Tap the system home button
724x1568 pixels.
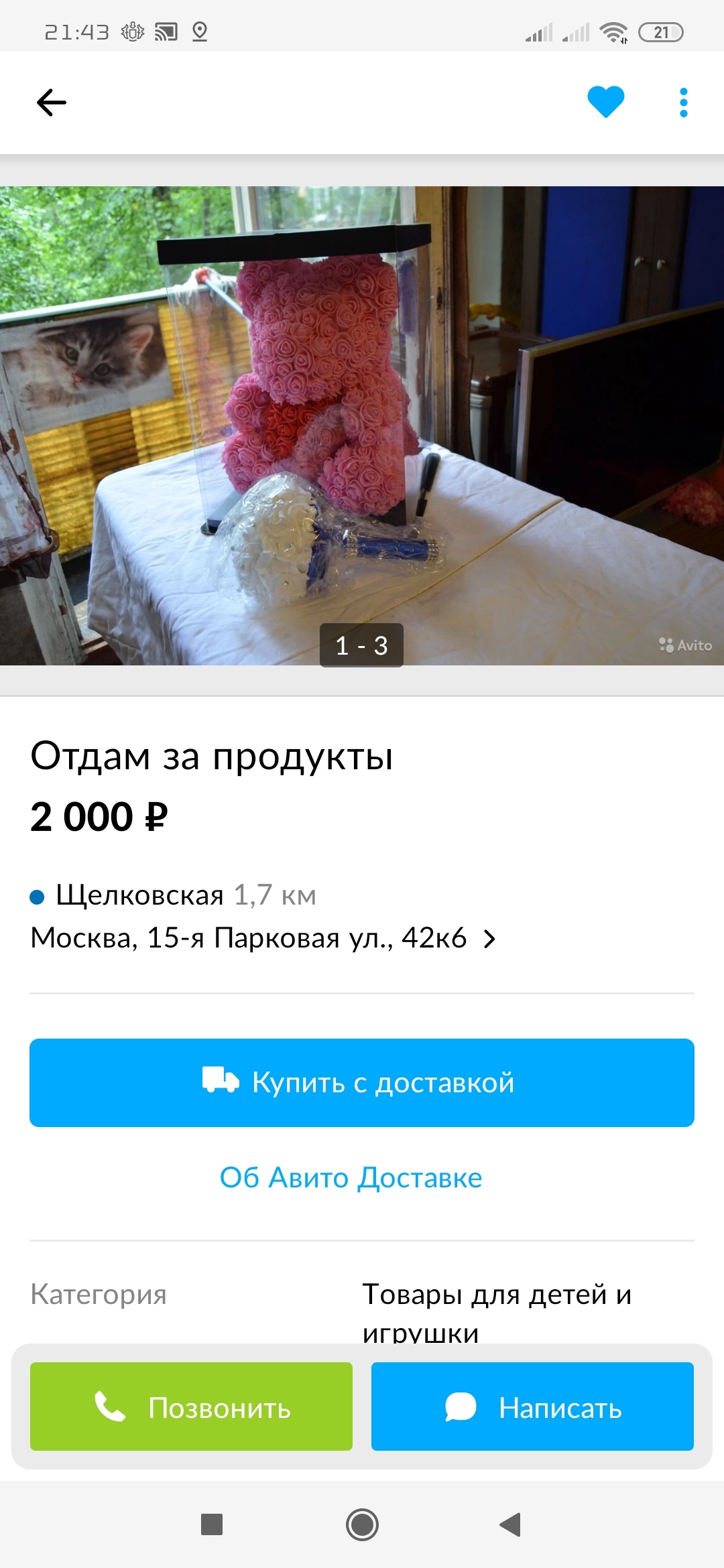(362, 1525)
